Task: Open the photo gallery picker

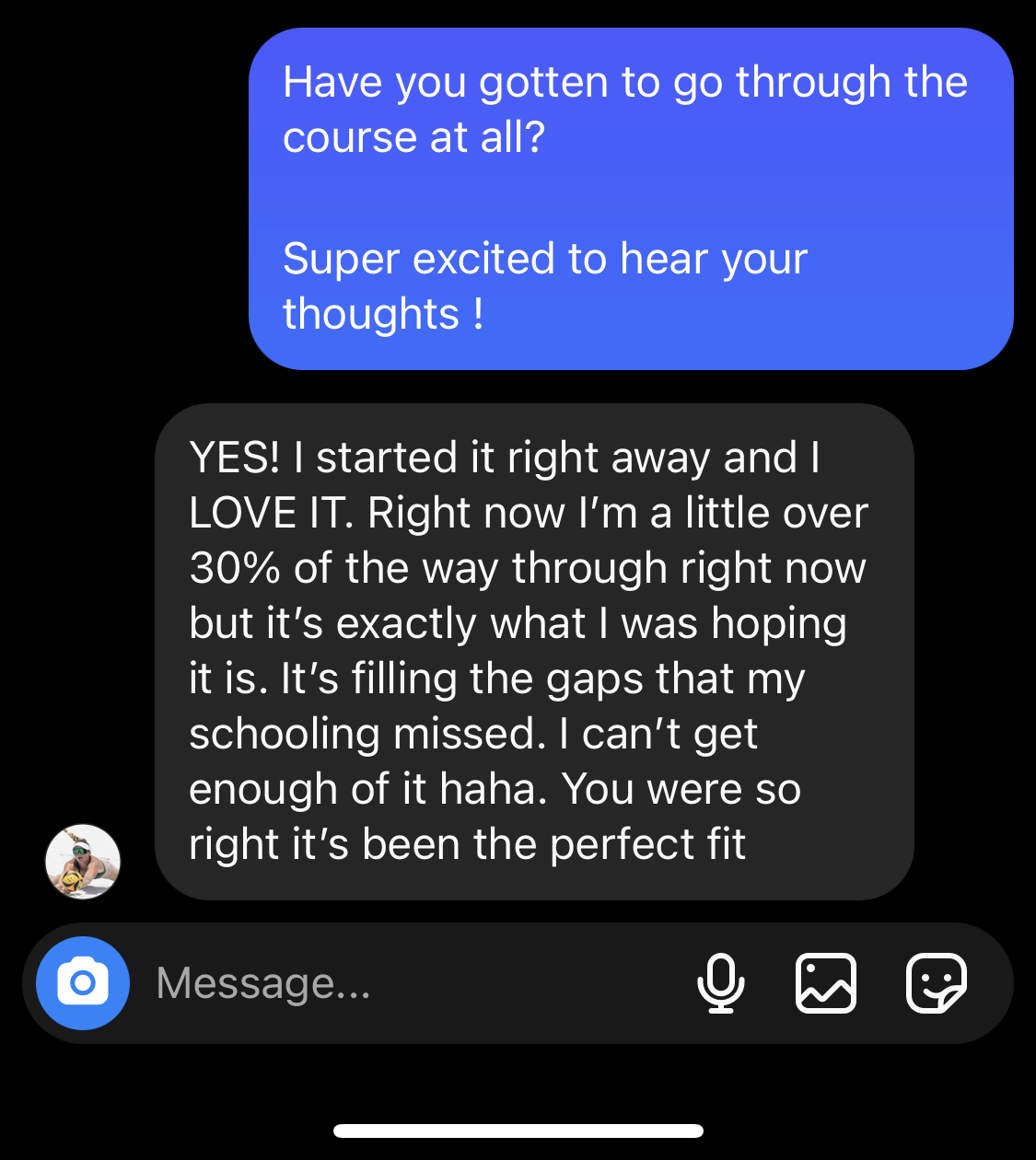Action: coord(826,983)
